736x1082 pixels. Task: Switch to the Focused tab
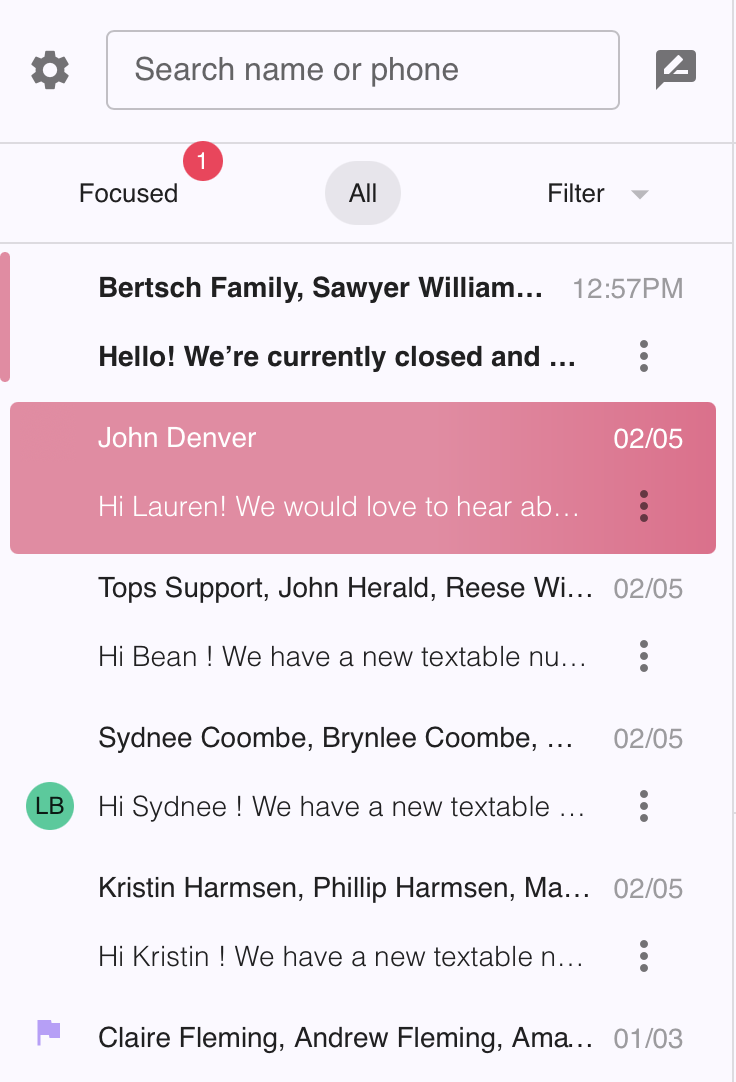[x=129, y=193]
